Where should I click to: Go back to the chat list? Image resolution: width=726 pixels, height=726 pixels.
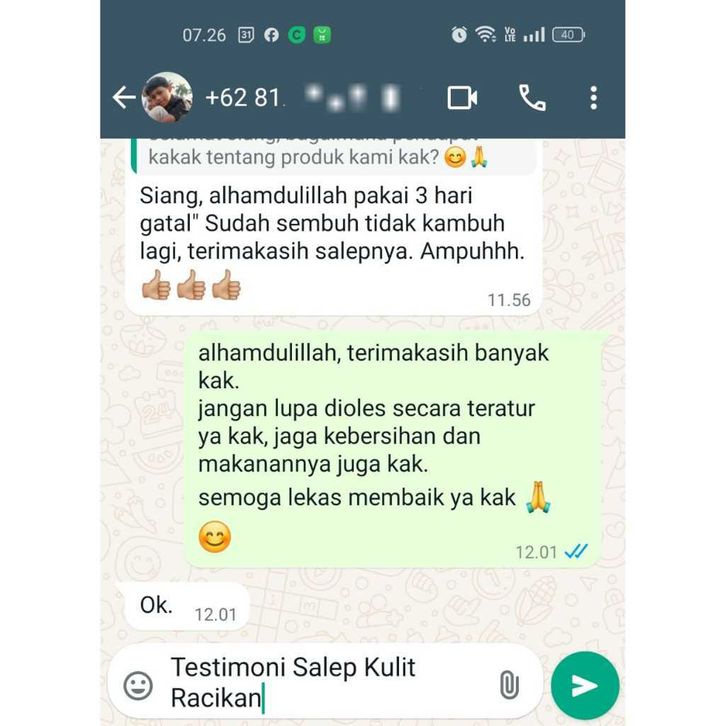click(x=124, y=97)
